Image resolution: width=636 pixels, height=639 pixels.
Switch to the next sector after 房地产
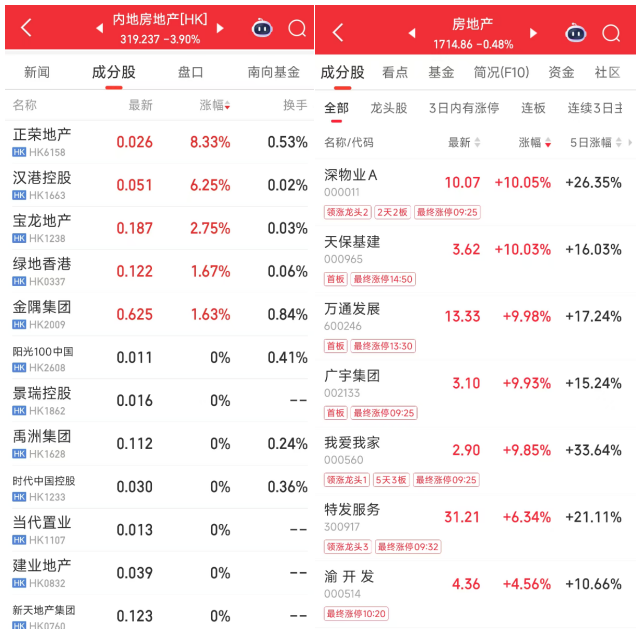[x=533, y=33]
